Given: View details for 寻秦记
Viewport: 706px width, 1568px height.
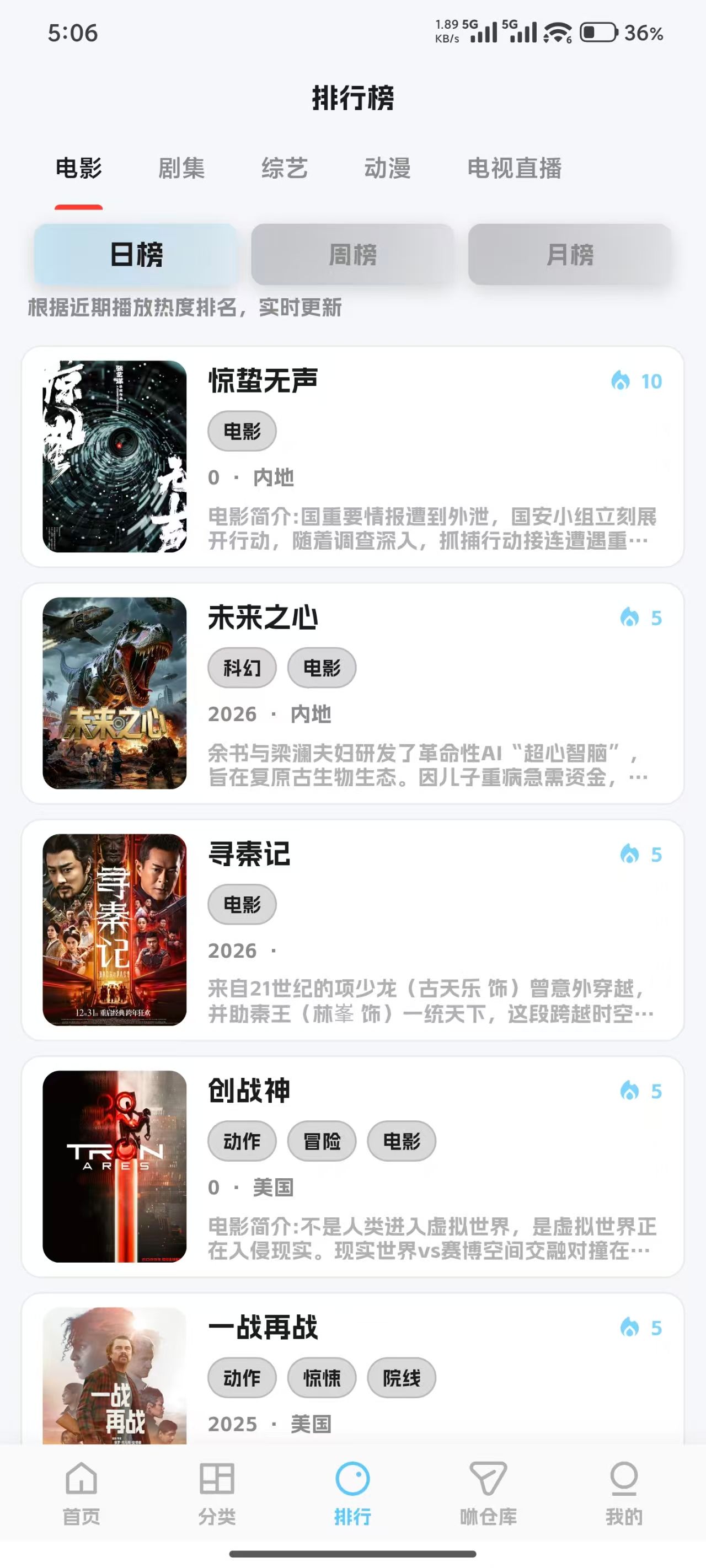Looking at the screenshot, I should point(352,930).
